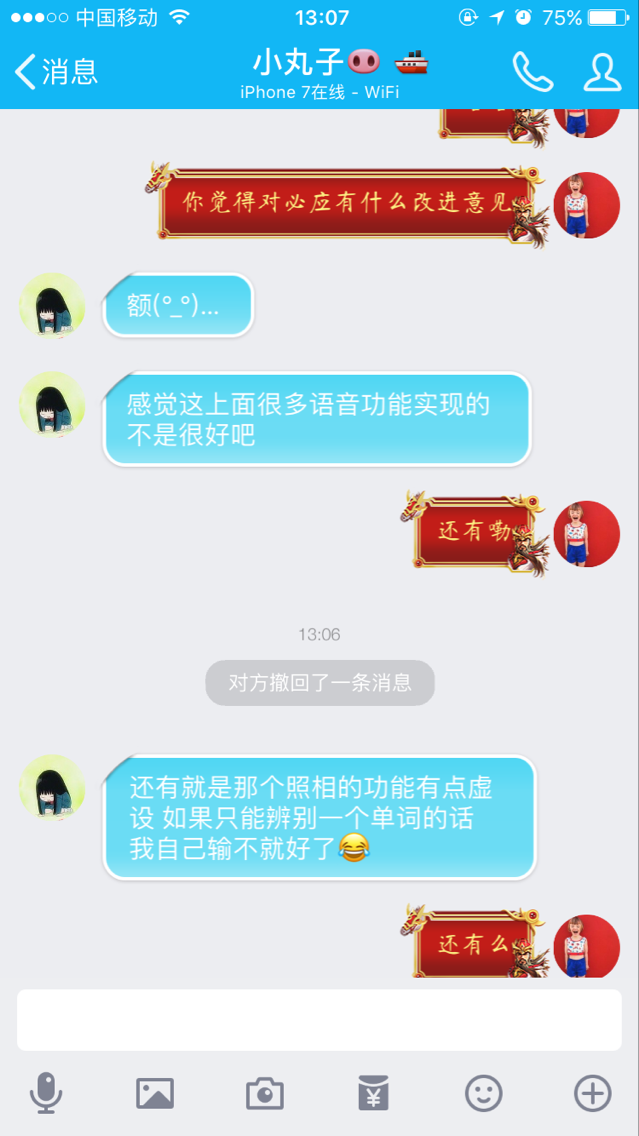Open 小丸子's contact profile
Screen dimensions: 639x1136
602,71
